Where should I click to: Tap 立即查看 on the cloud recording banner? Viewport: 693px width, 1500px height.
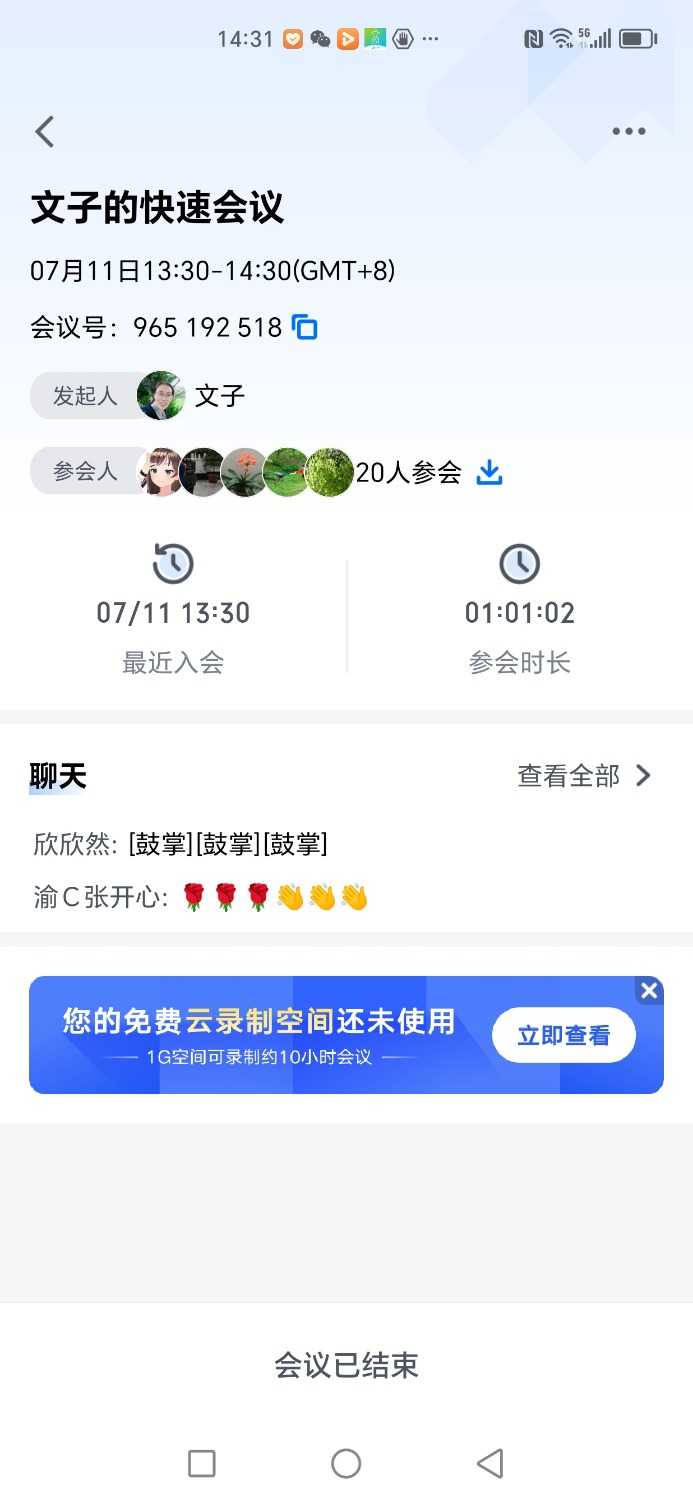(x=563, y=1035)
